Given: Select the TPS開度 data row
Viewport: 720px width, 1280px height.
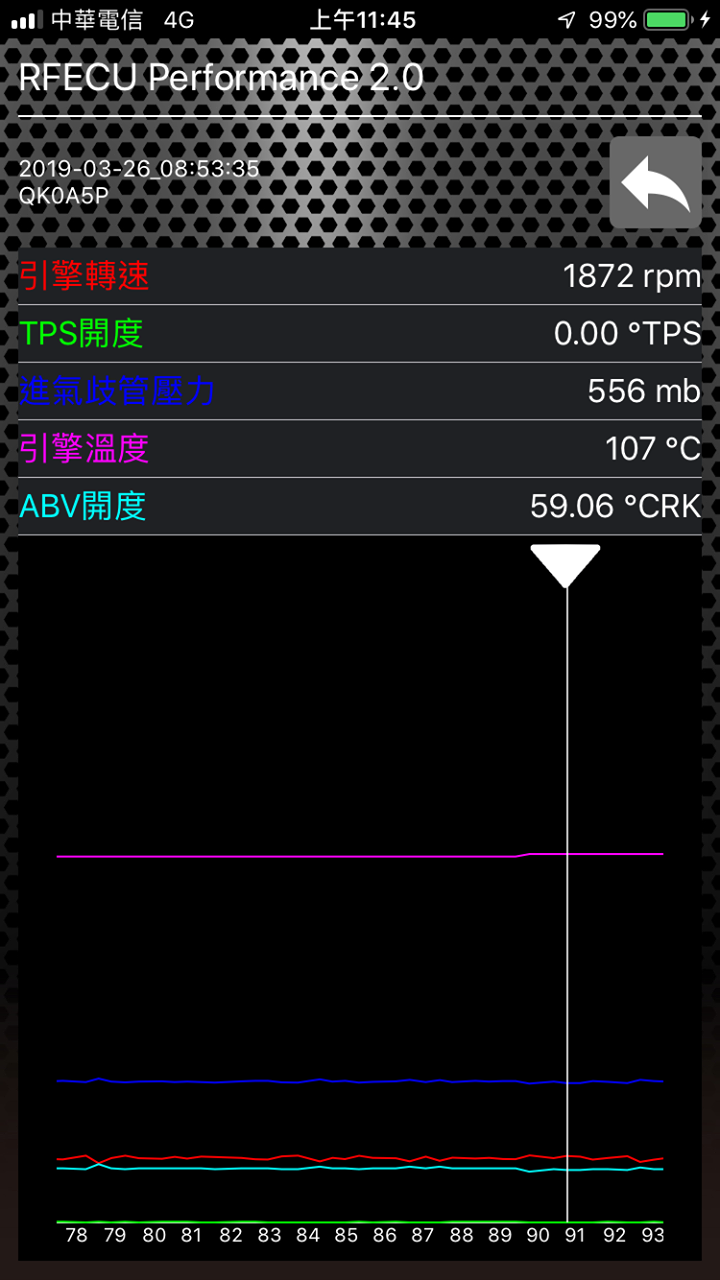Looking at the screenshot, I should click(x=360, y=334).
